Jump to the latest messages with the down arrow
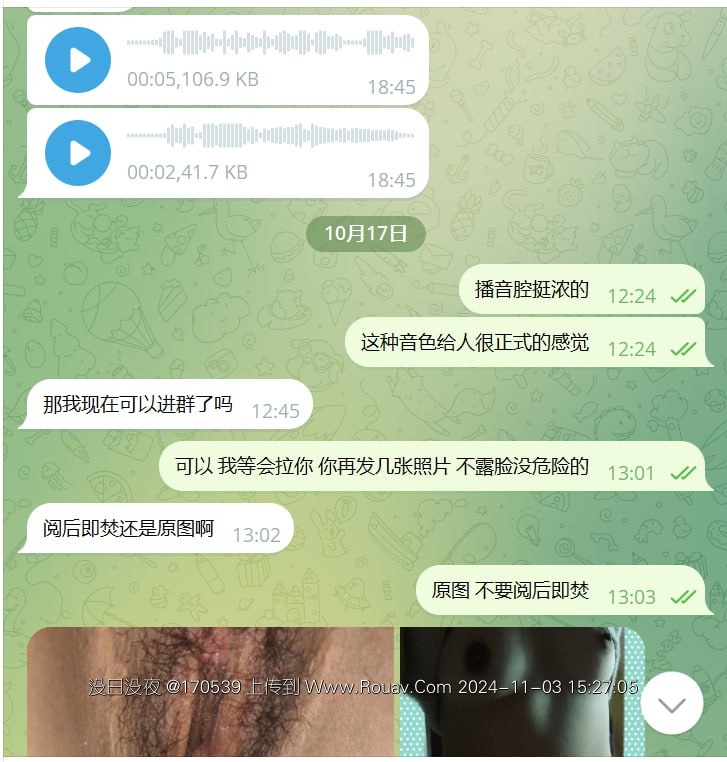The image size is (727, 762). coord(672,704)
